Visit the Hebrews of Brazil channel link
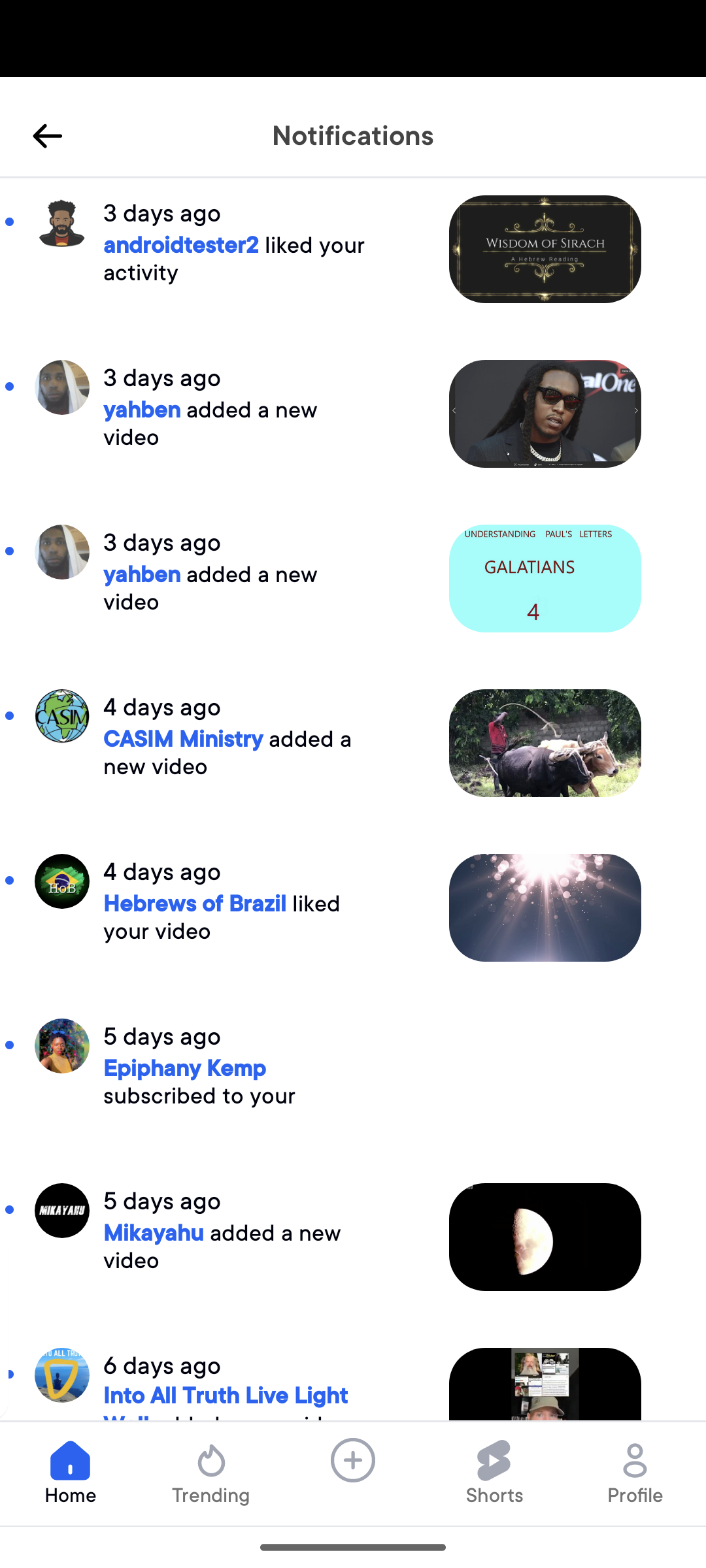 click(194, 904)
